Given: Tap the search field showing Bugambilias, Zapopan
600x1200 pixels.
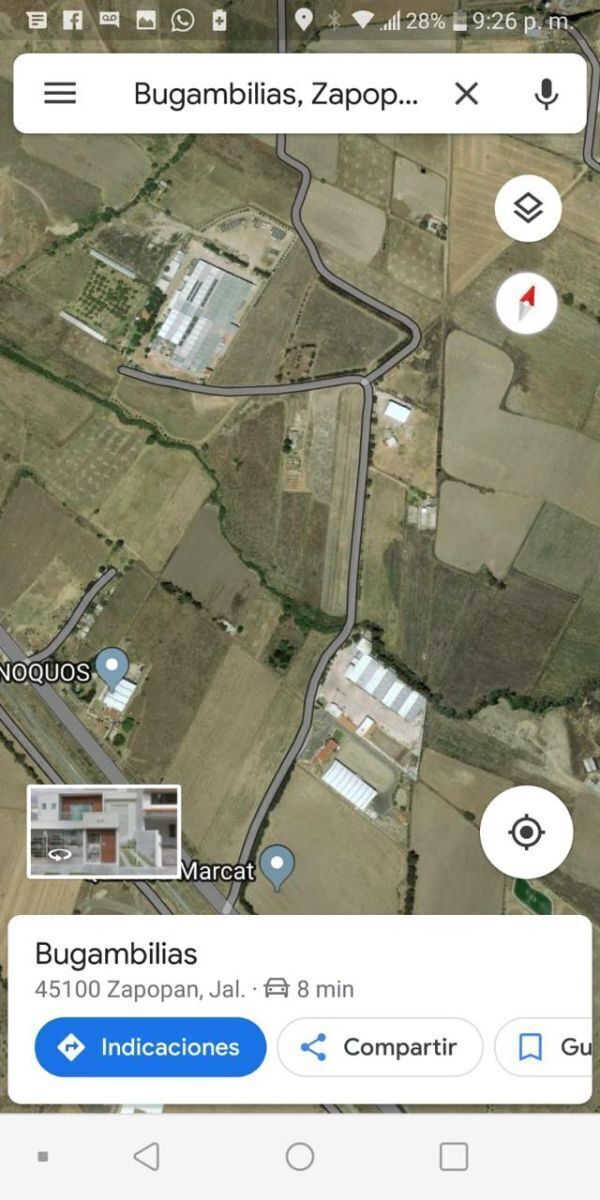Looking at the screenshot, I should pyautogui.click(x=275, y=94).
